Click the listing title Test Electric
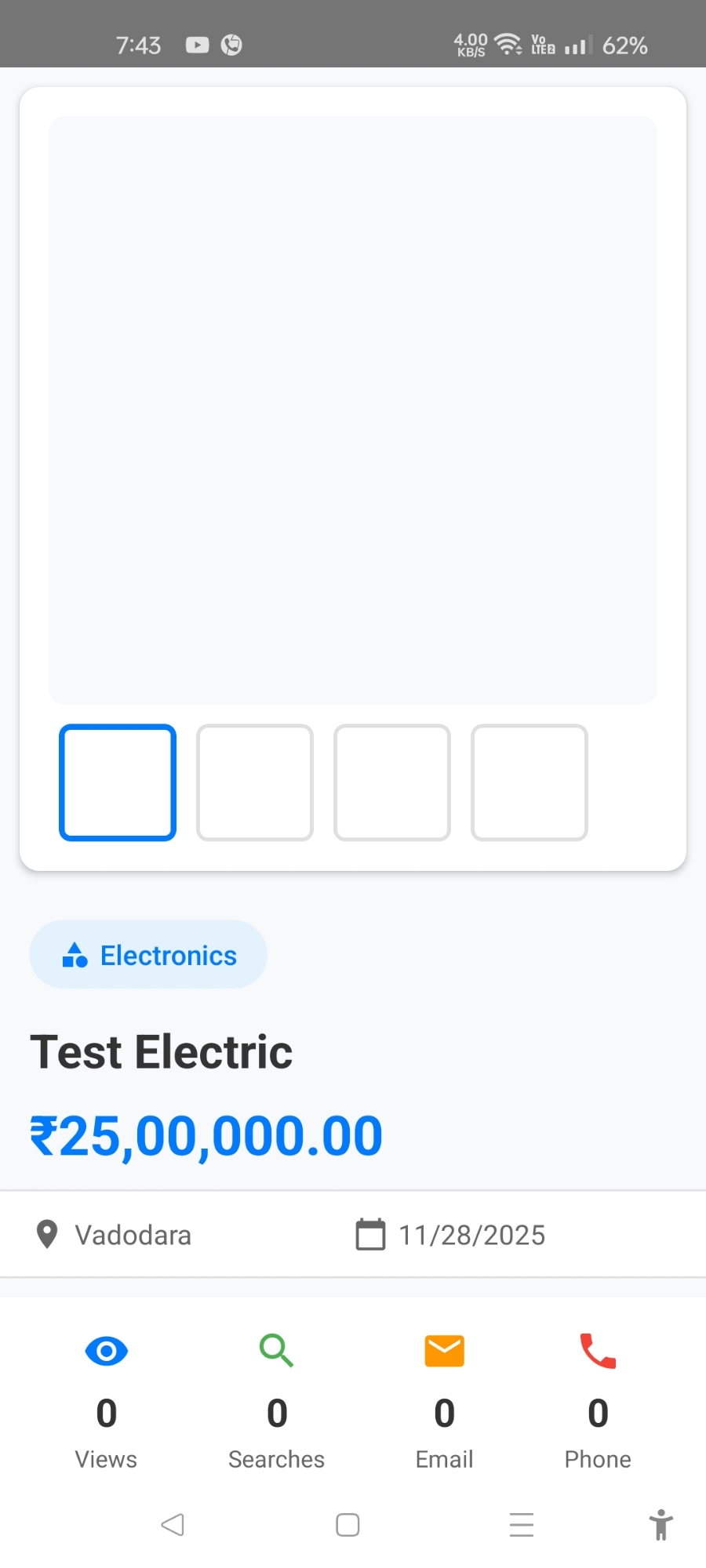This screenshot has width=706, height=1568. coord(160,1051)
